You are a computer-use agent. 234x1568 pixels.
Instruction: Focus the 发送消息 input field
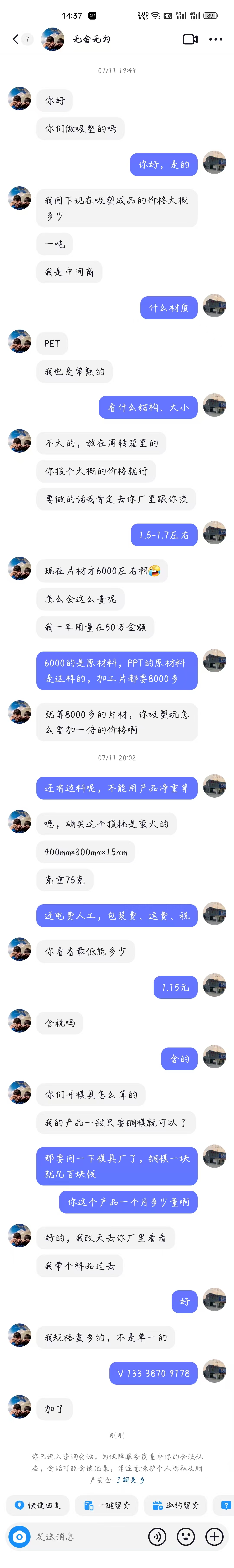click(85, 1537)
